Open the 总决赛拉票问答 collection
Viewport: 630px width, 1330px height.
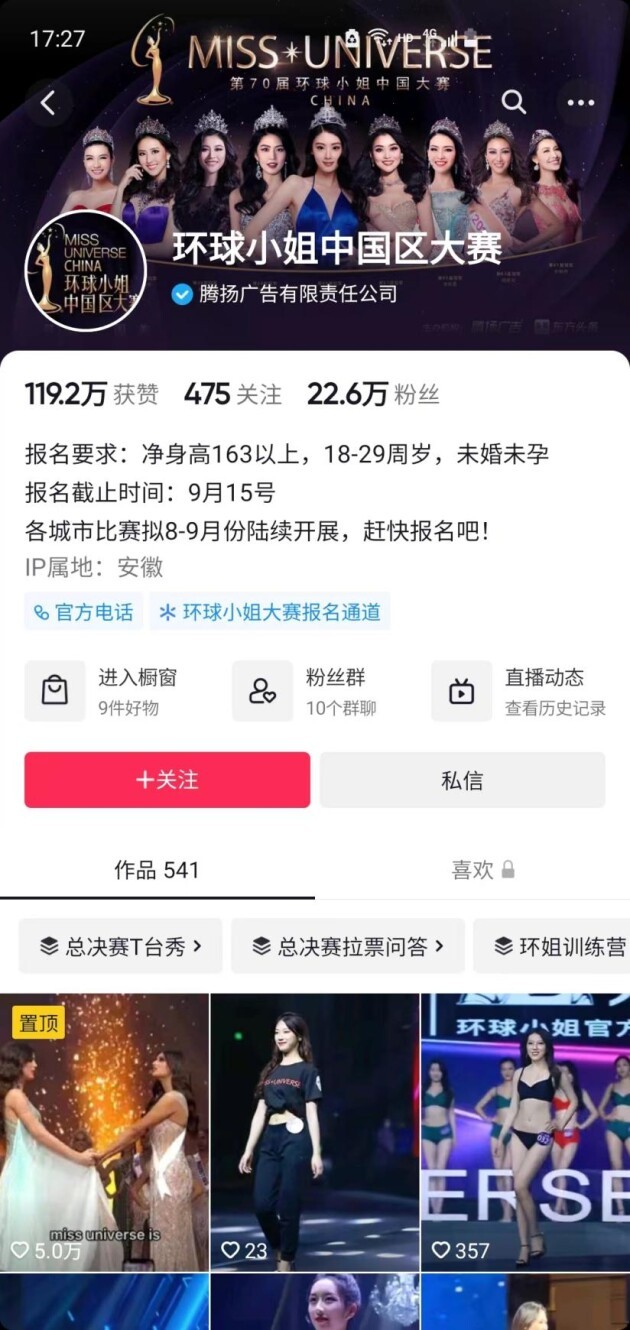[x=347, y=946]
